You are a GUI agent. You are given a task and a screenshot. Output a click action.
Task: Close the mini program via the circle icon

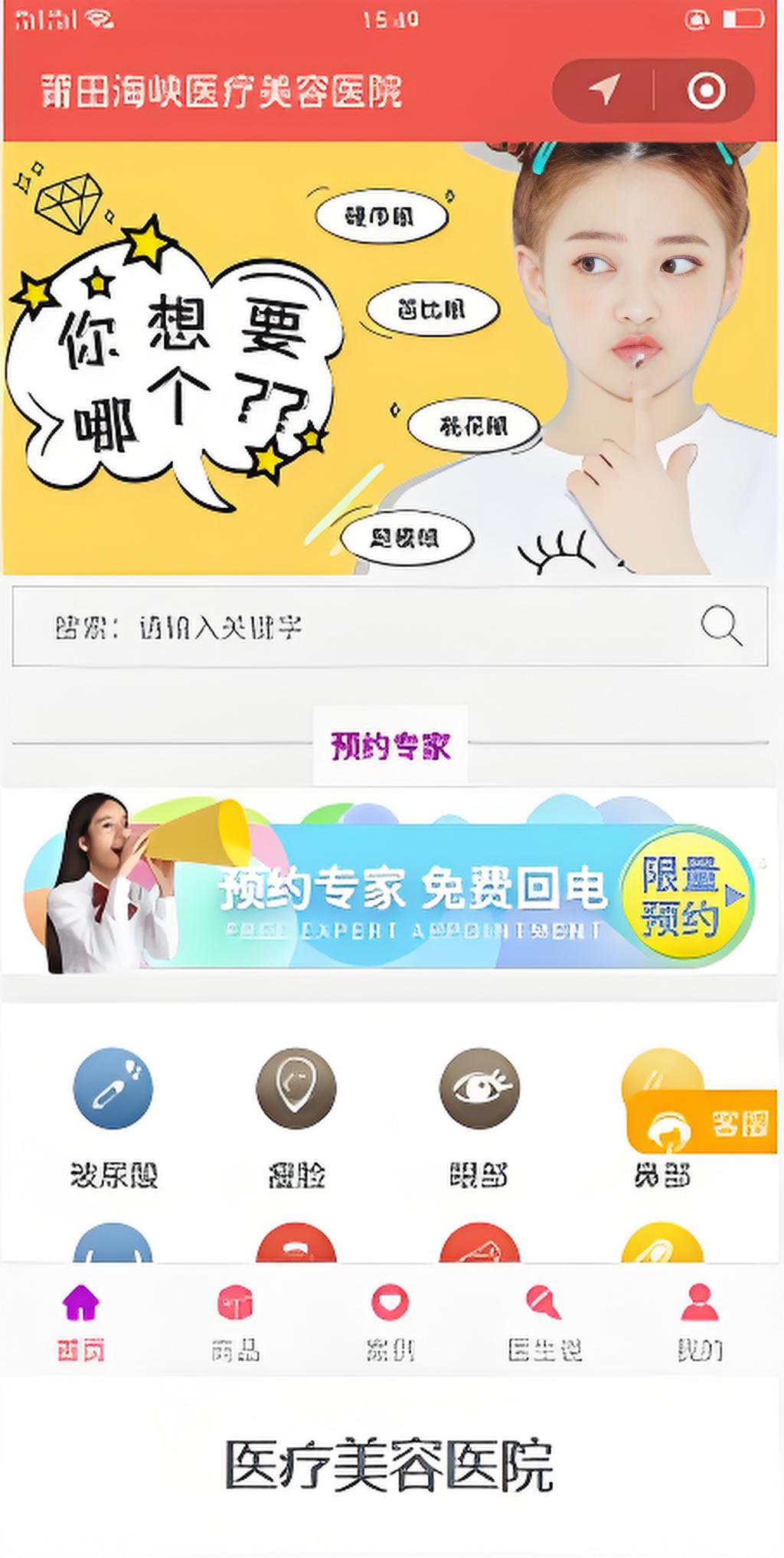705,90
